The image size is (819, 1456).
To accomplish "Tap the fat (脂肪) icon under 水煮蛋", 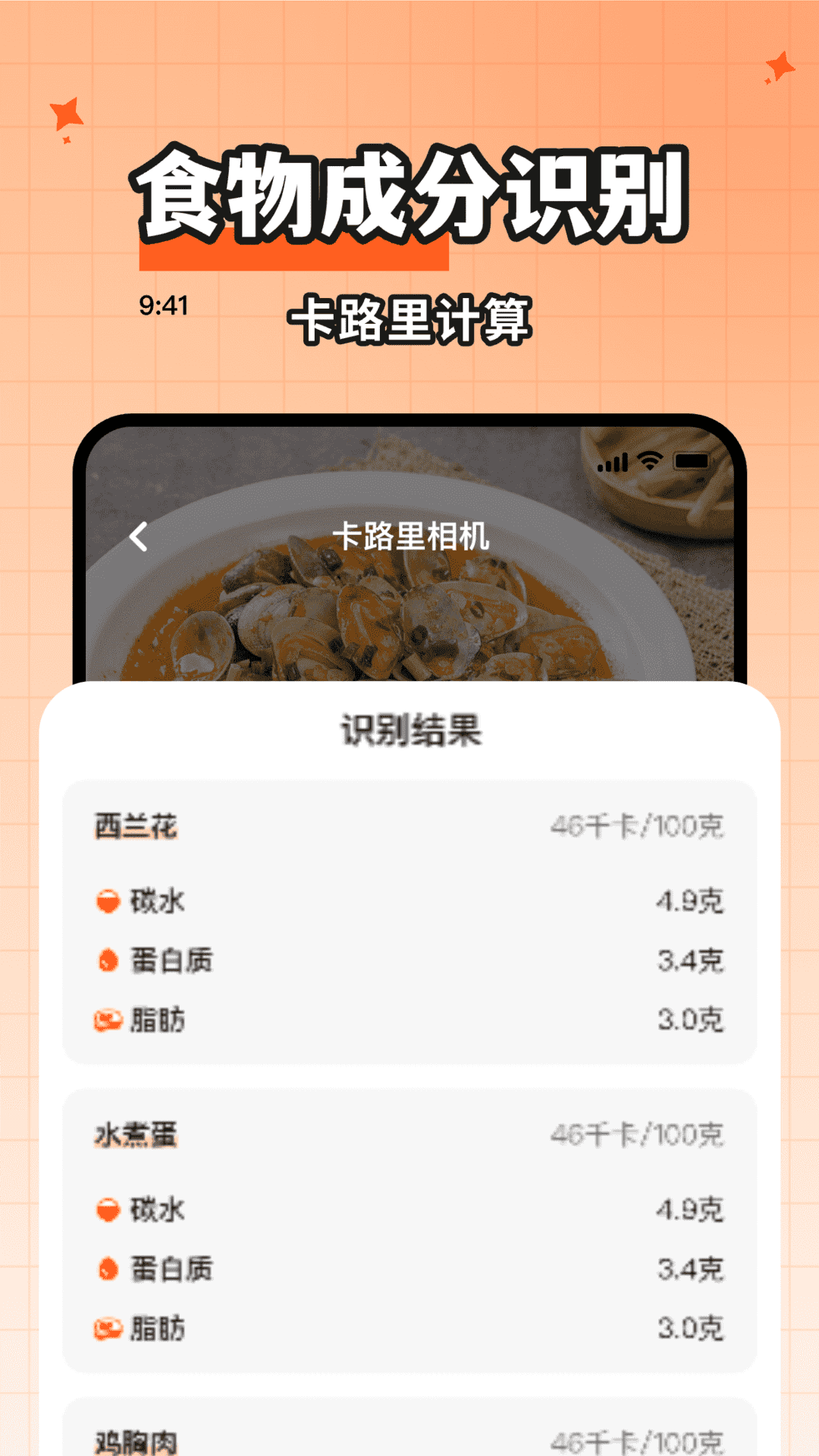I will (x=108, y=1328).
